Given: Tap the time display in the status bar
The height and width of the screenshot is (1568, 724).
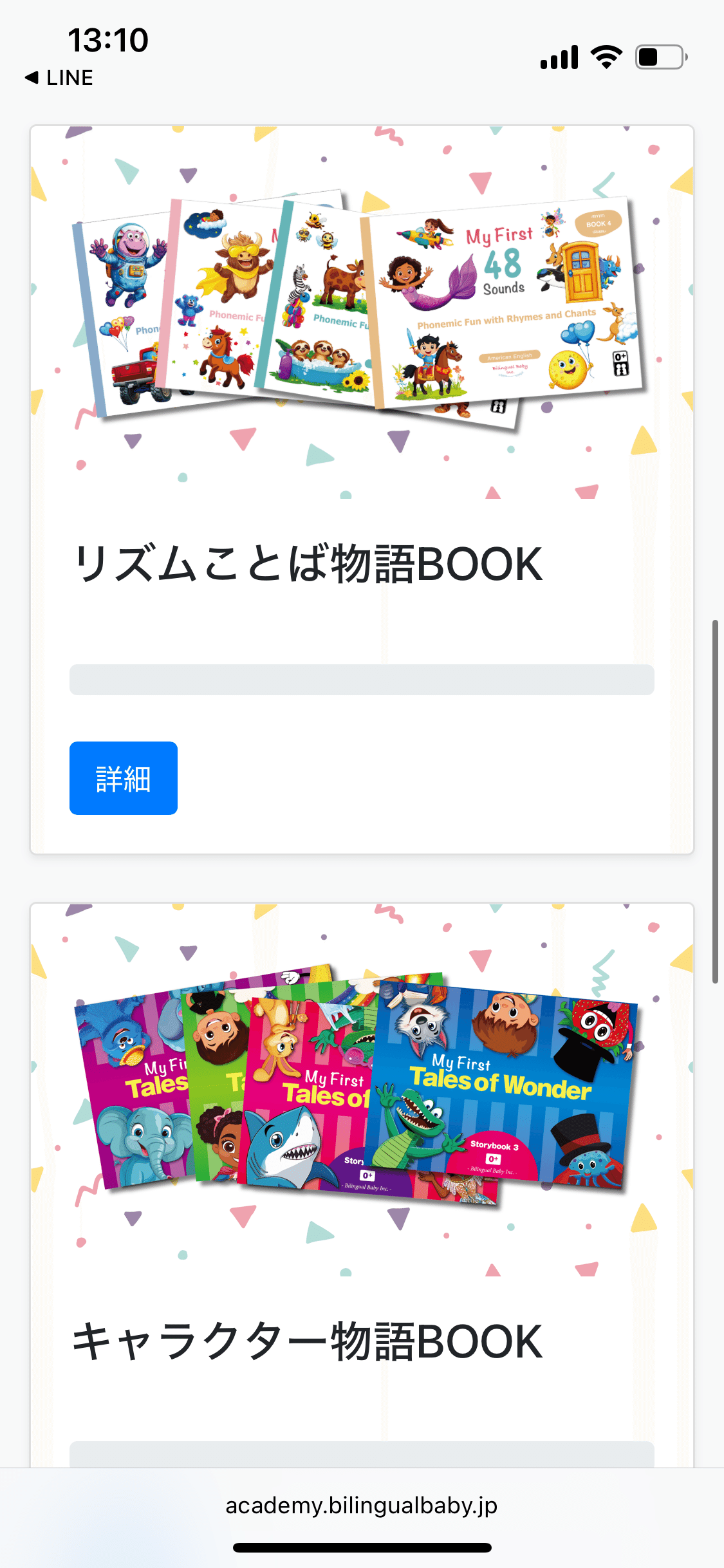Looking at the screenshot, I should pos(109,40).
